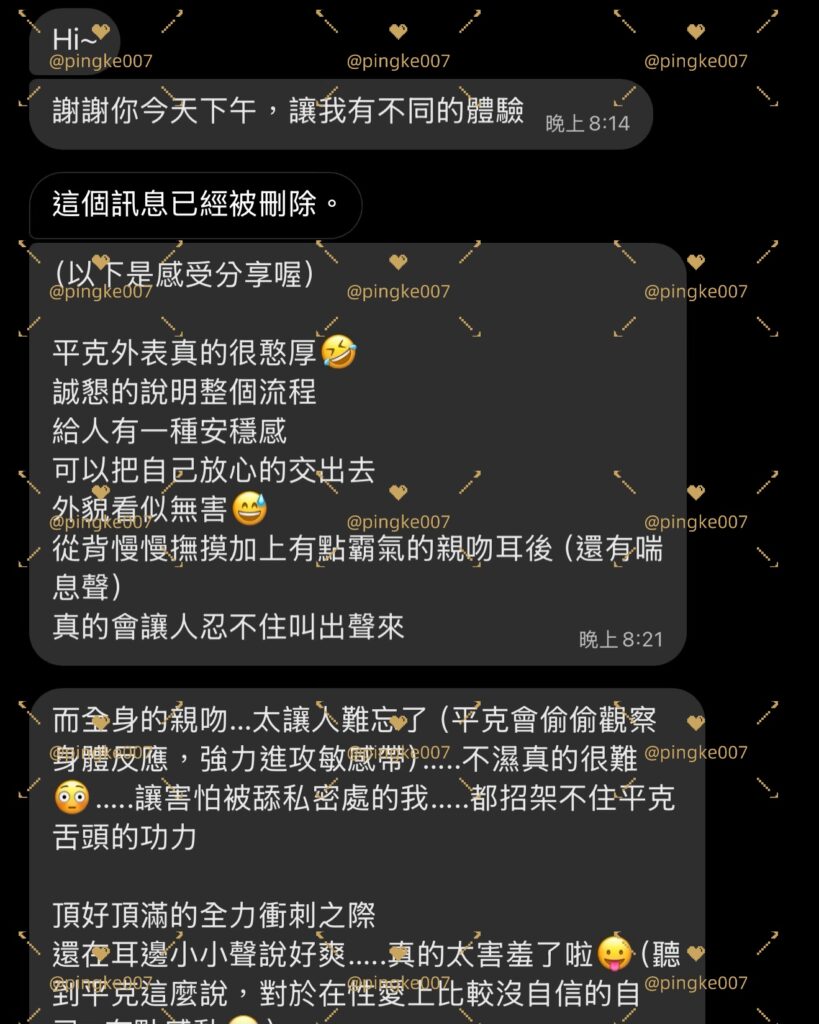
Task: Tap the centered @pingke007 watermark text
Action: 399,60
